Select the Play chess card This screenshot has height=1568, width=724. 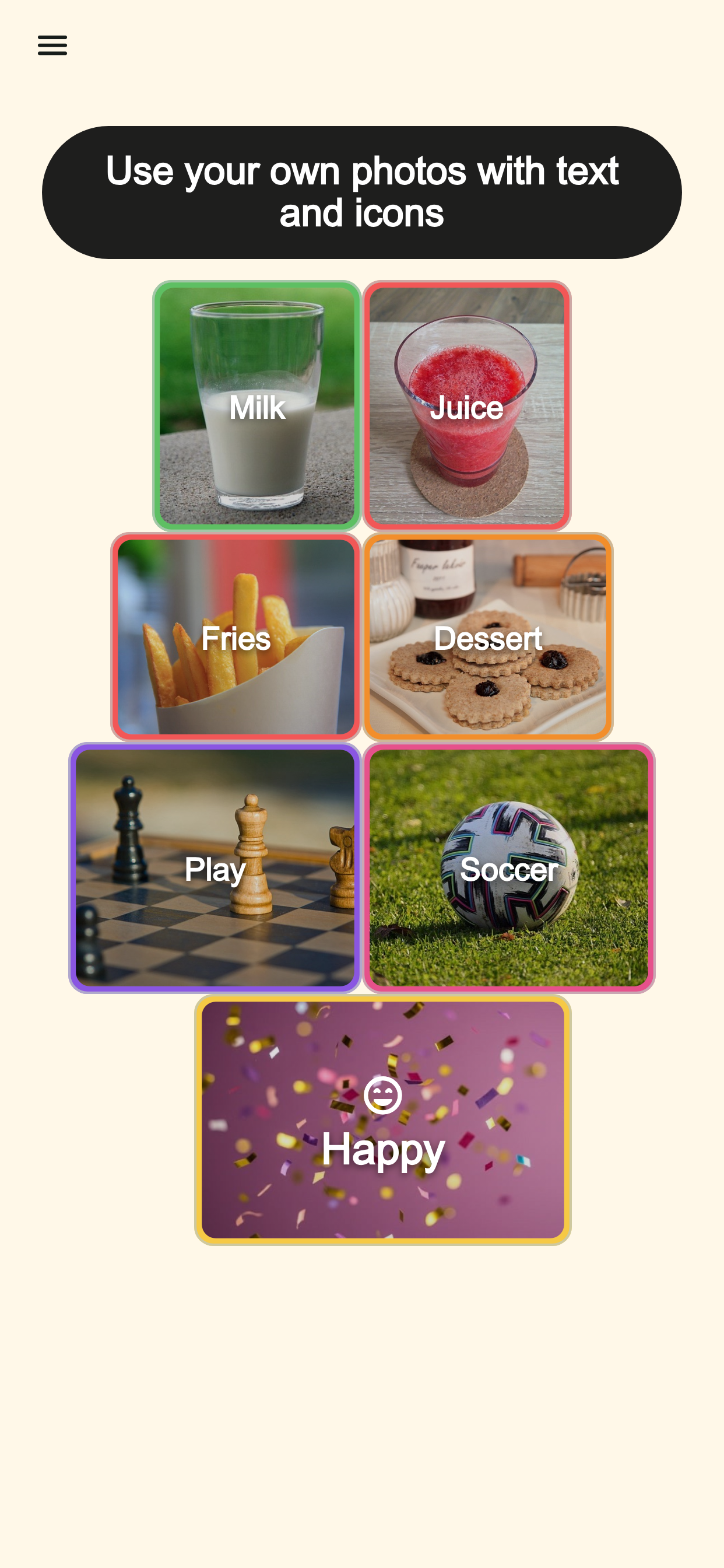point(215,867)
